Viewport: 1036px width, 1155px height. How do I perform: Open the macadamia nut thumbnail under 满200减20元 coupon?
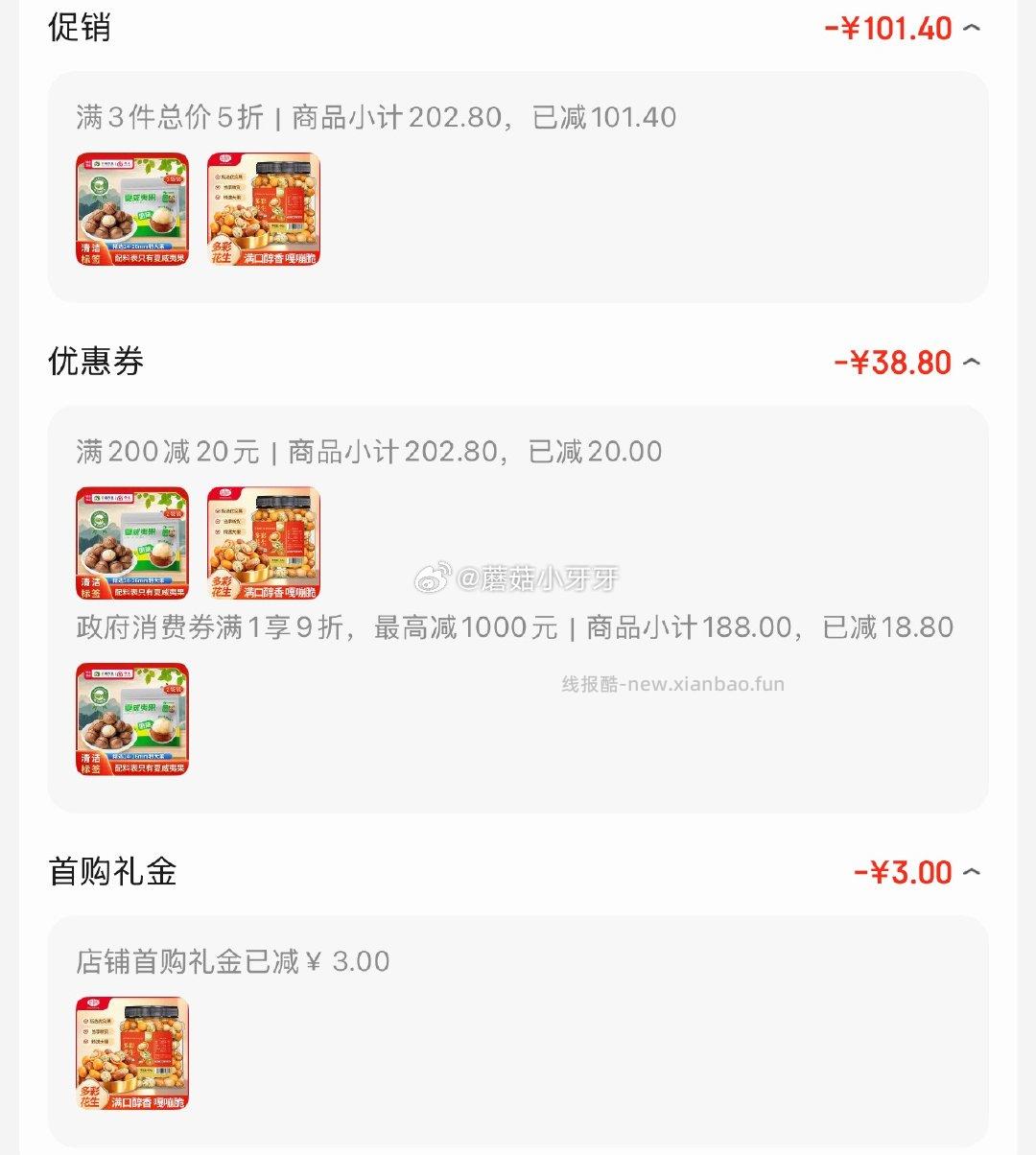click(131, 542)
